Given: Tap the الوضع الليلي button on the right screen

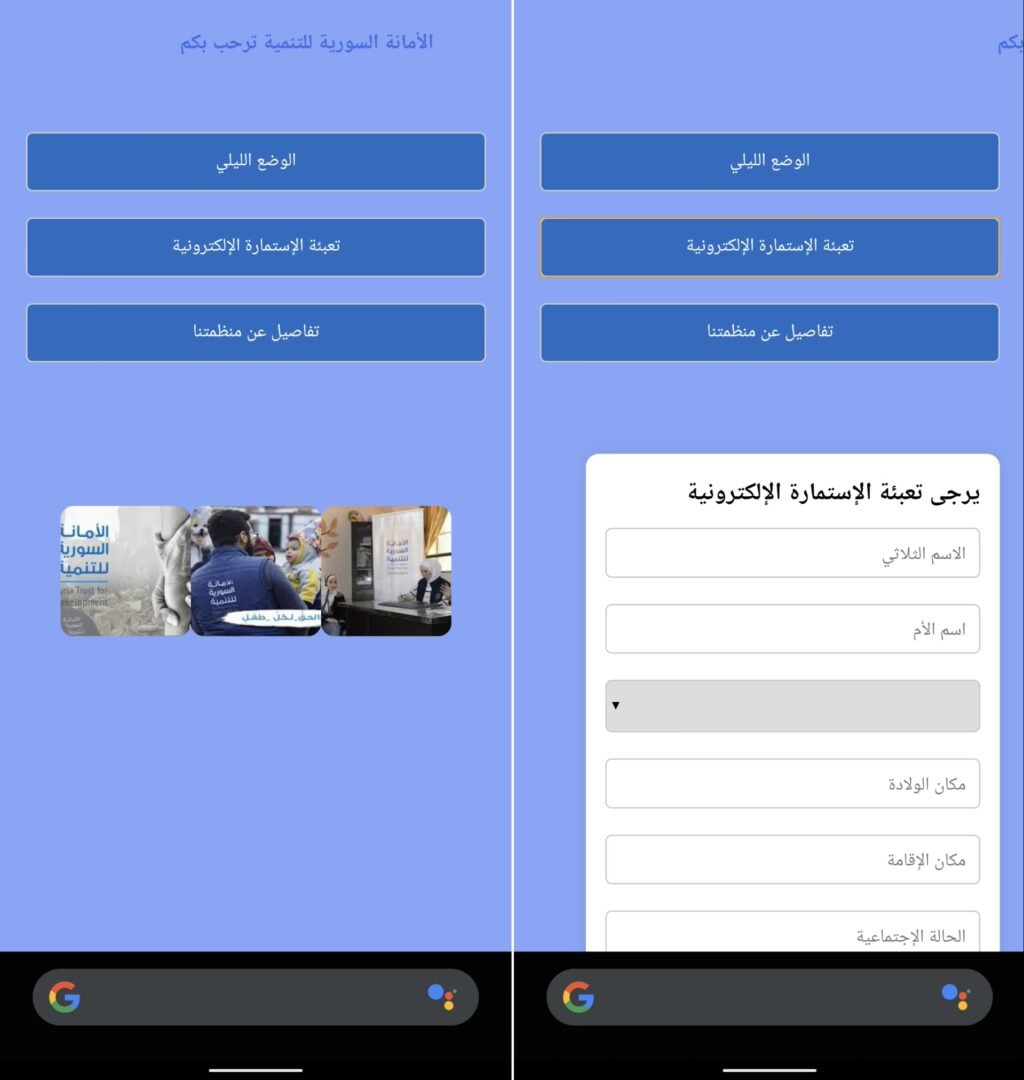Looking at the screenshot, I should [x=769, y=161].
